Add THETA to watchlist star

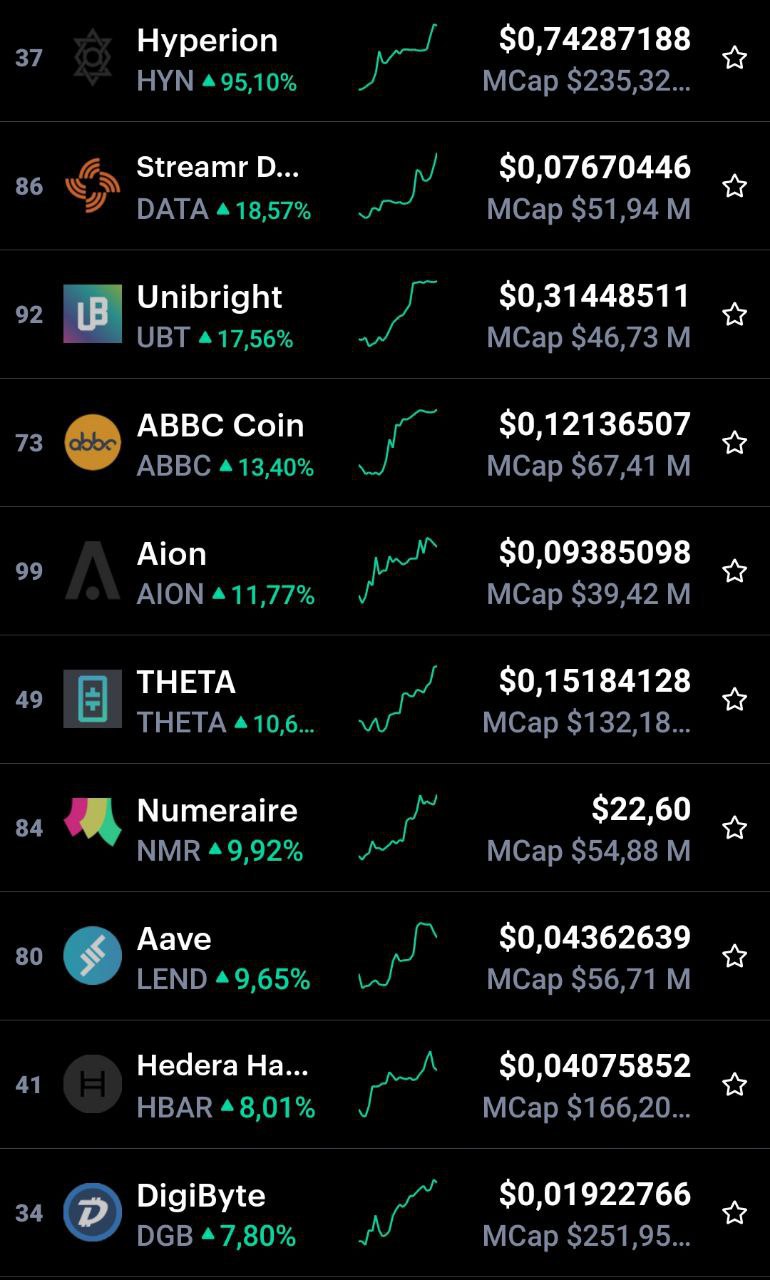pyautogui.click(x=735, y=699)
